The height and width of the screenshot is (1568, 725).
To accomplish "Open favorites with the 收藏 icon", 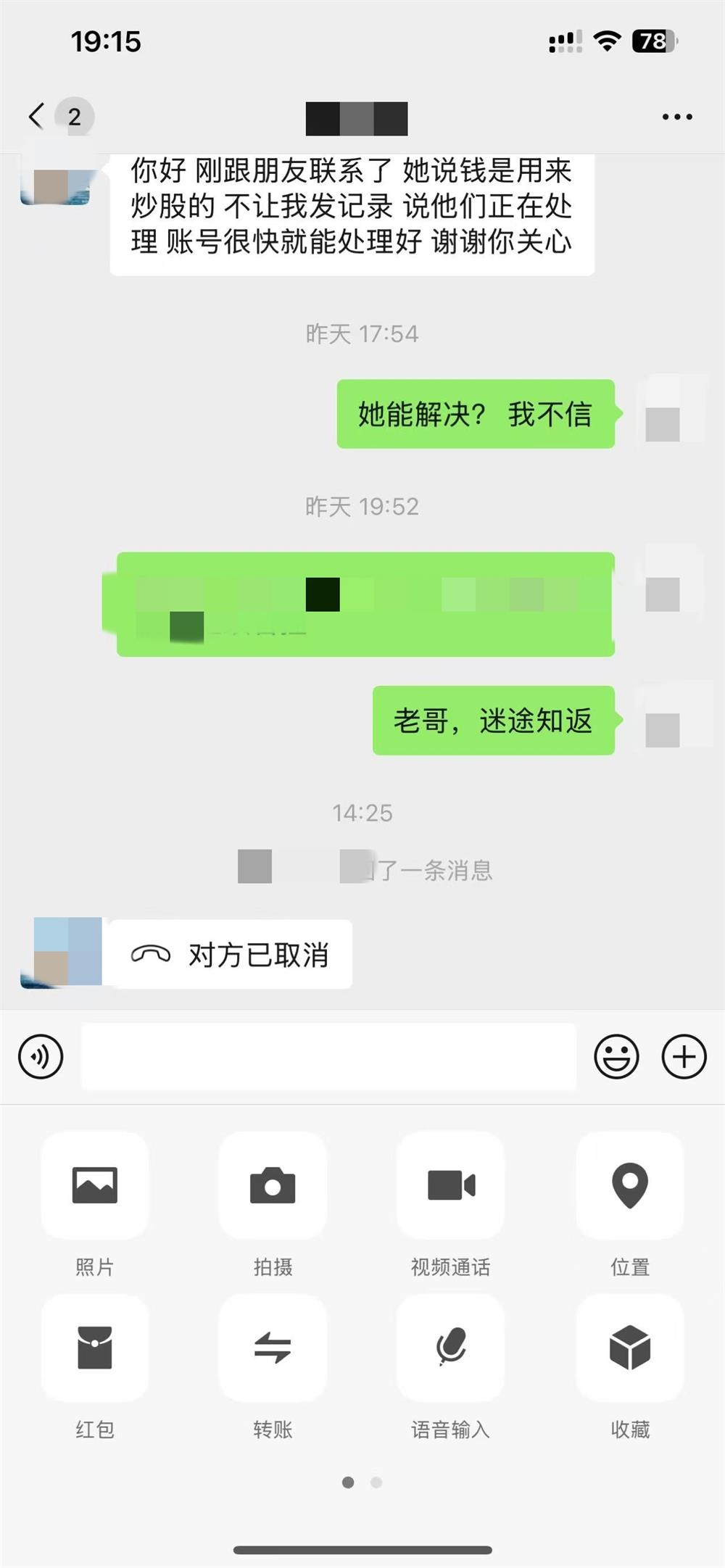I will click(x=629, y=1348).
